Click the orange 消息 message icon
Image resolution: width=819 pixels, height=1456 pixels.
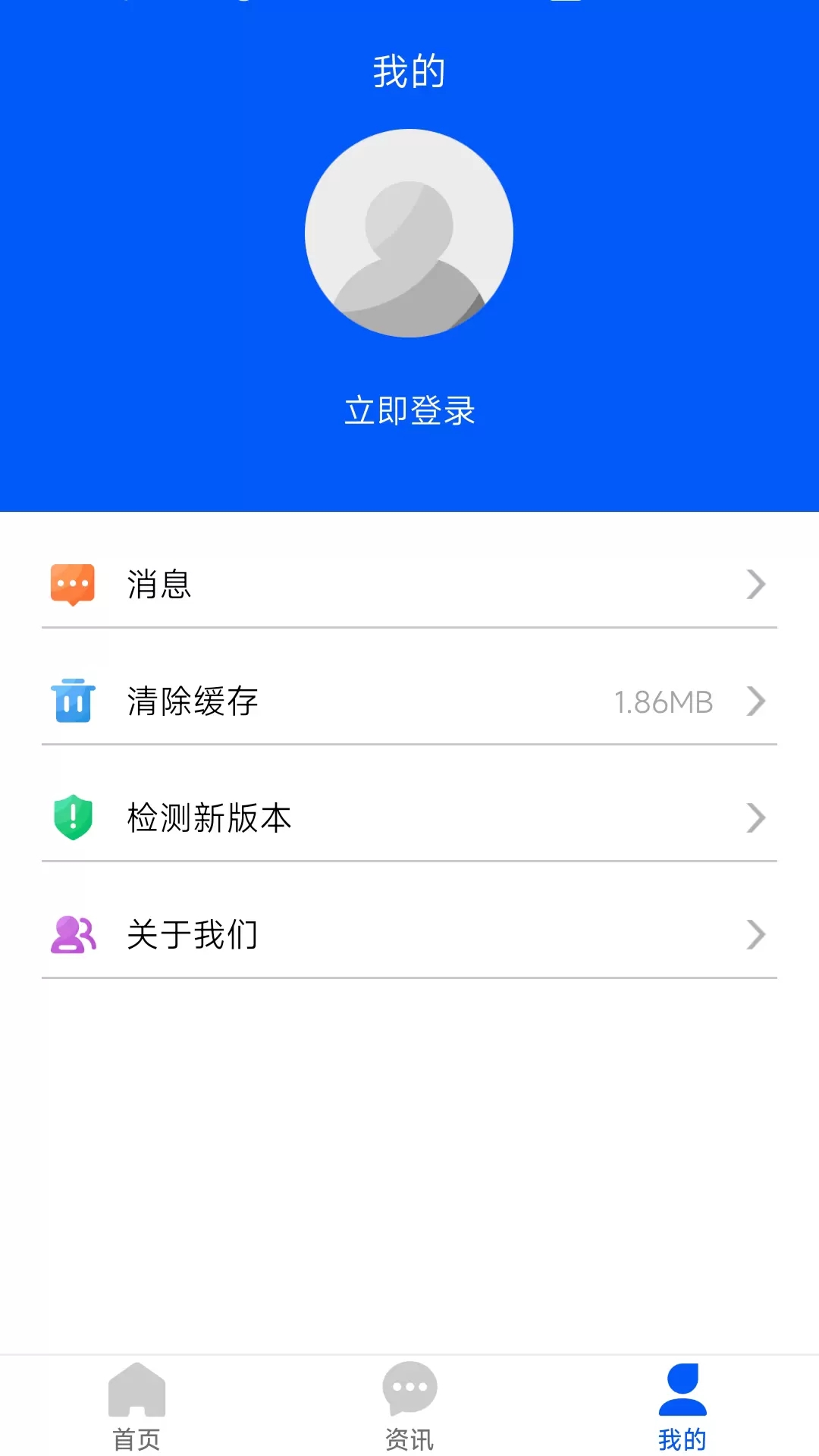tap(72, 585)
